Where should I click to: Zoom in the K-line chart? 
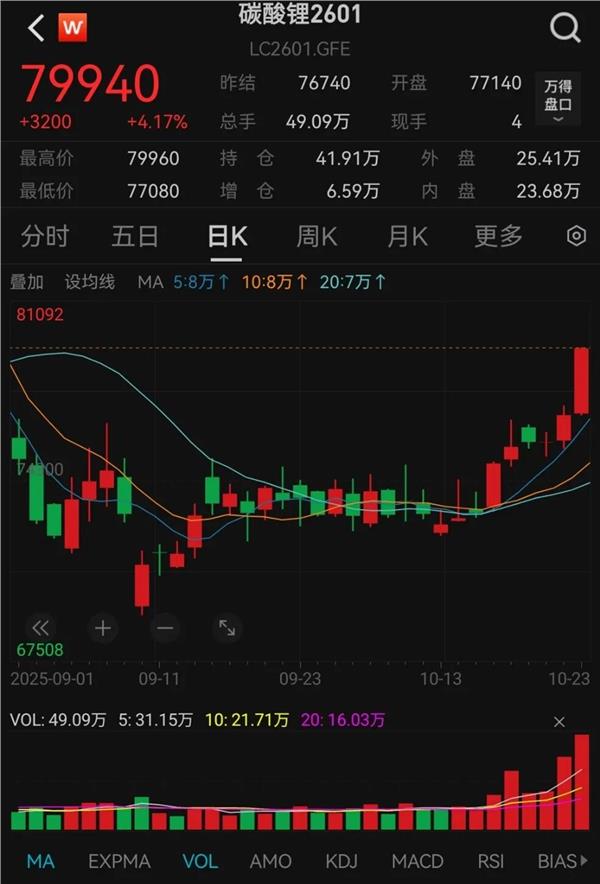pyautogui.click(x=103, y=628)
